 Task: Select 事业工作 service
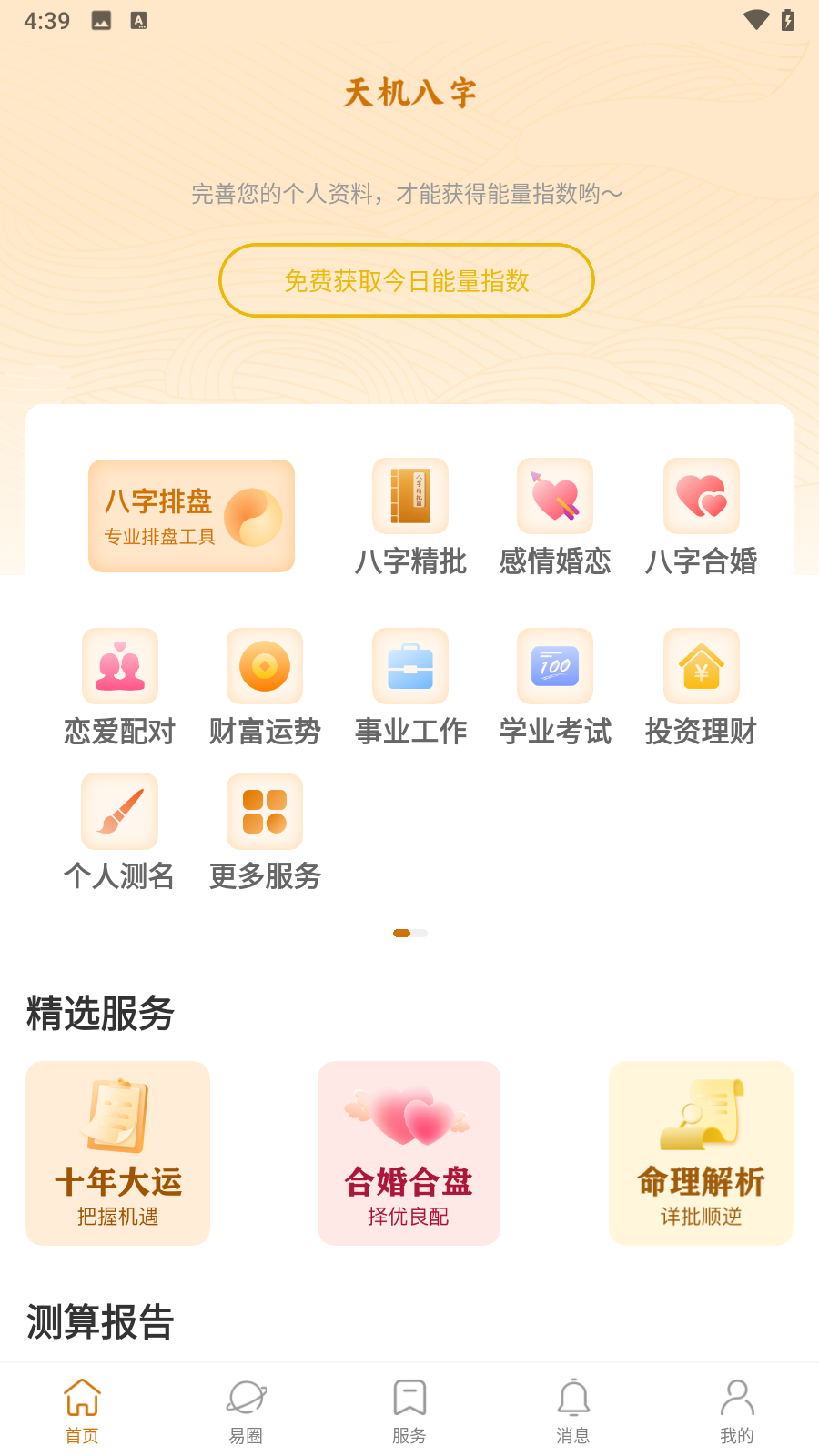click(x=410, y=687)
